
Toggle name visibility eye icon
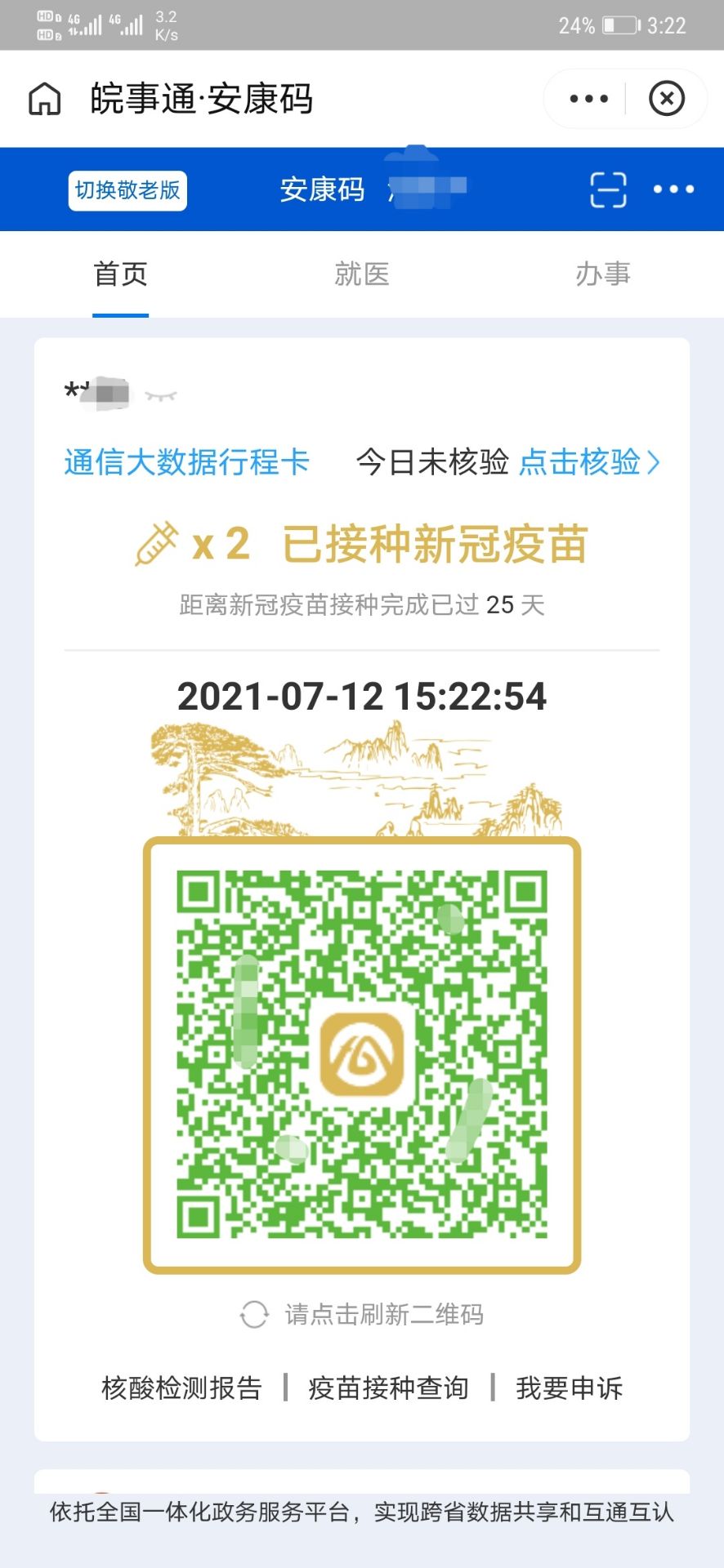point(161,396)
